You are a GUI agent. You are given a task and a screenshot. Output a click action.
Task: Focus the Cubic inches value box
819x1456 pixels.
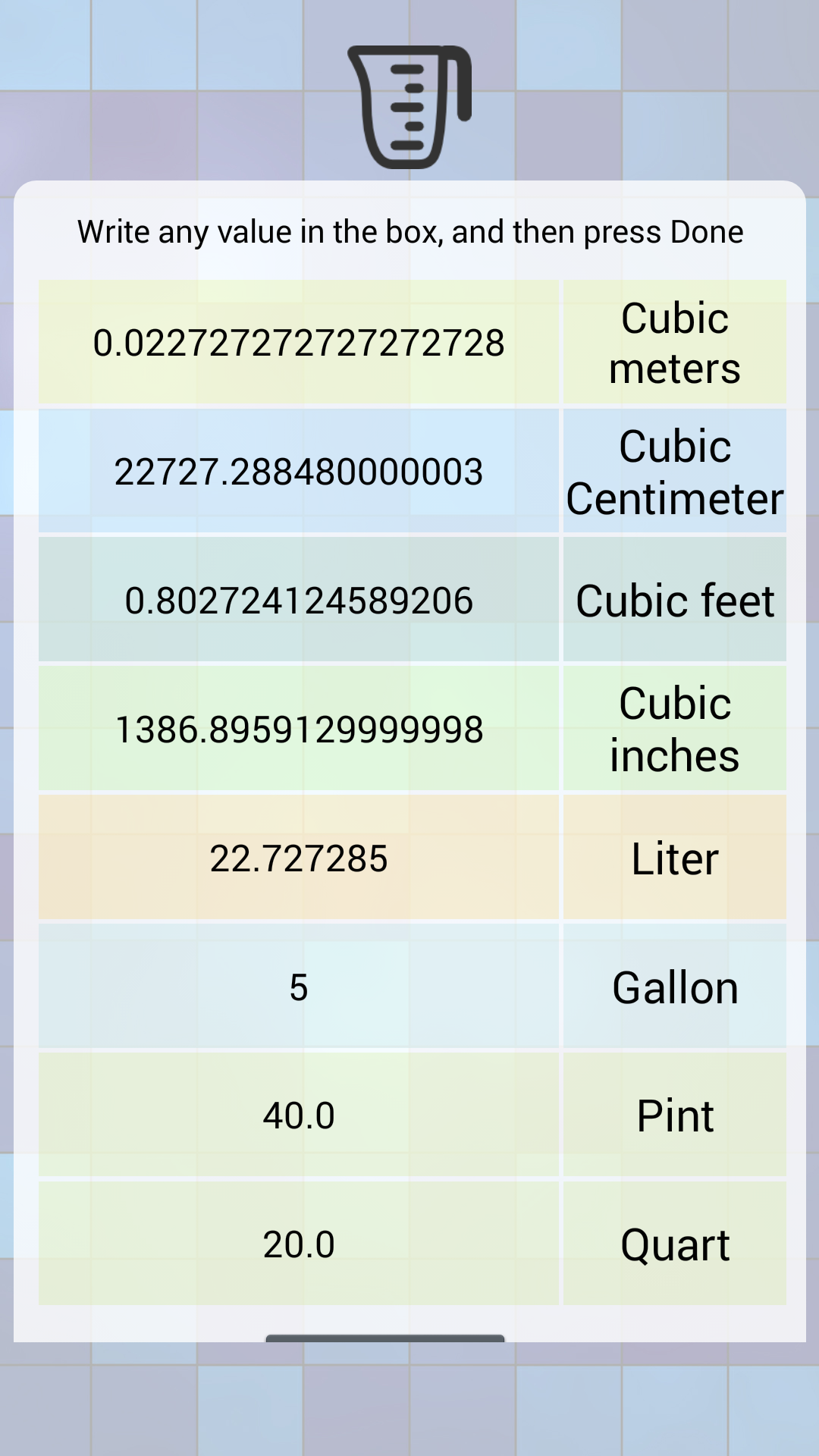[x=299, y=728]
